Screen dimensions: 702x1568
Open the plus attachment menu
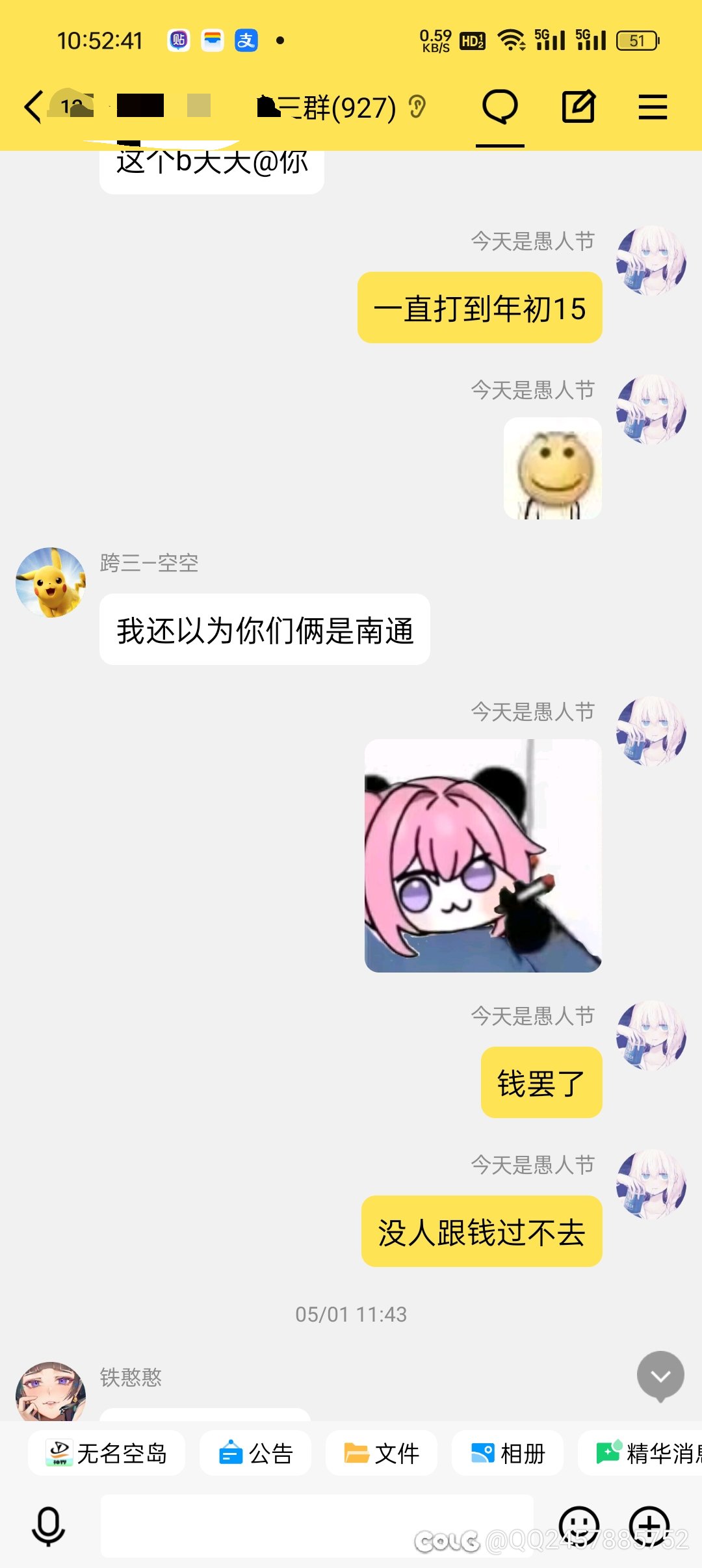coord(649,1526)
